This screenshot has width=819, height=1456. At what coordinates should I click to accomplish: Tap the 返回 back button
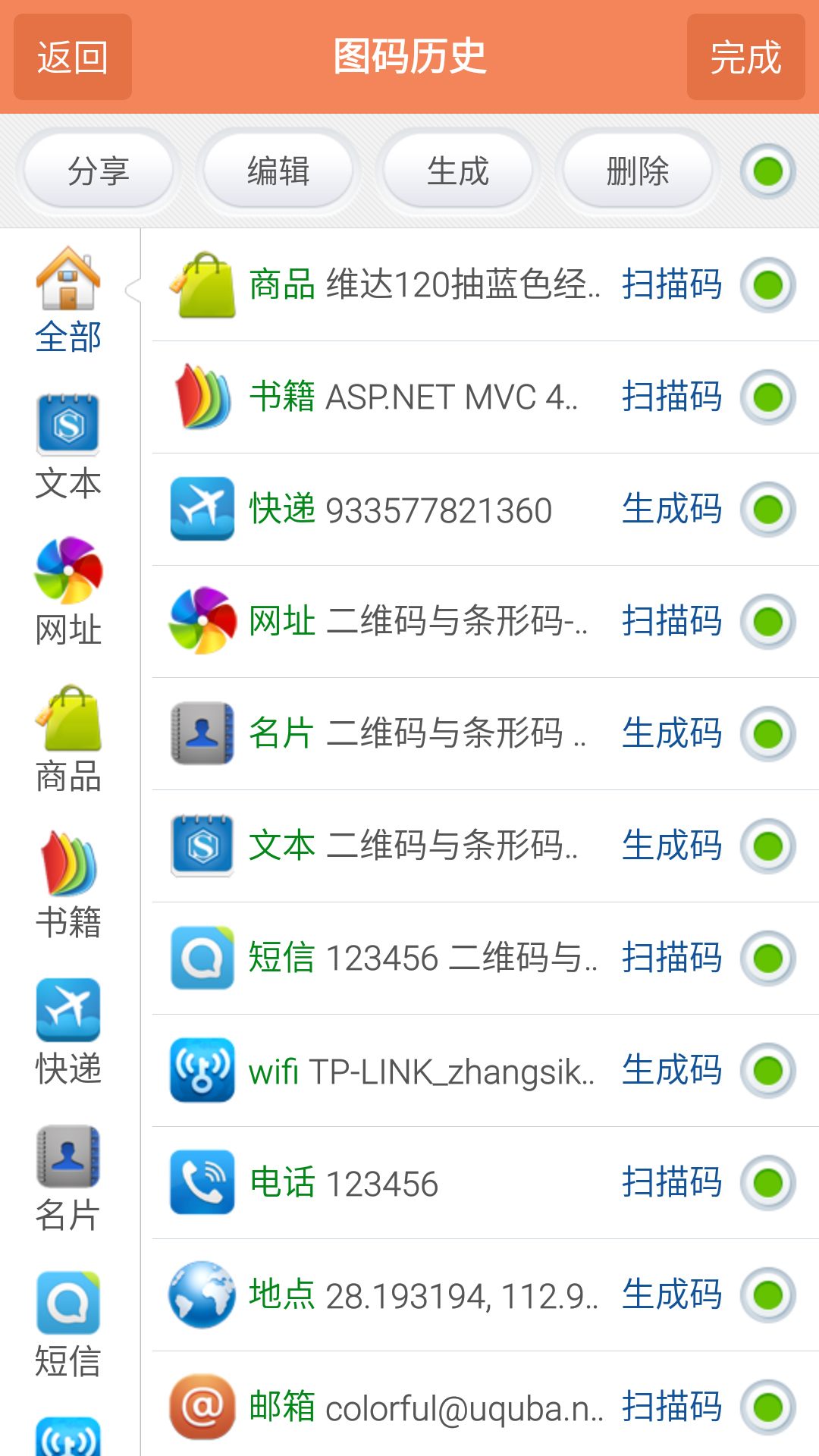[x=72, y=57]
